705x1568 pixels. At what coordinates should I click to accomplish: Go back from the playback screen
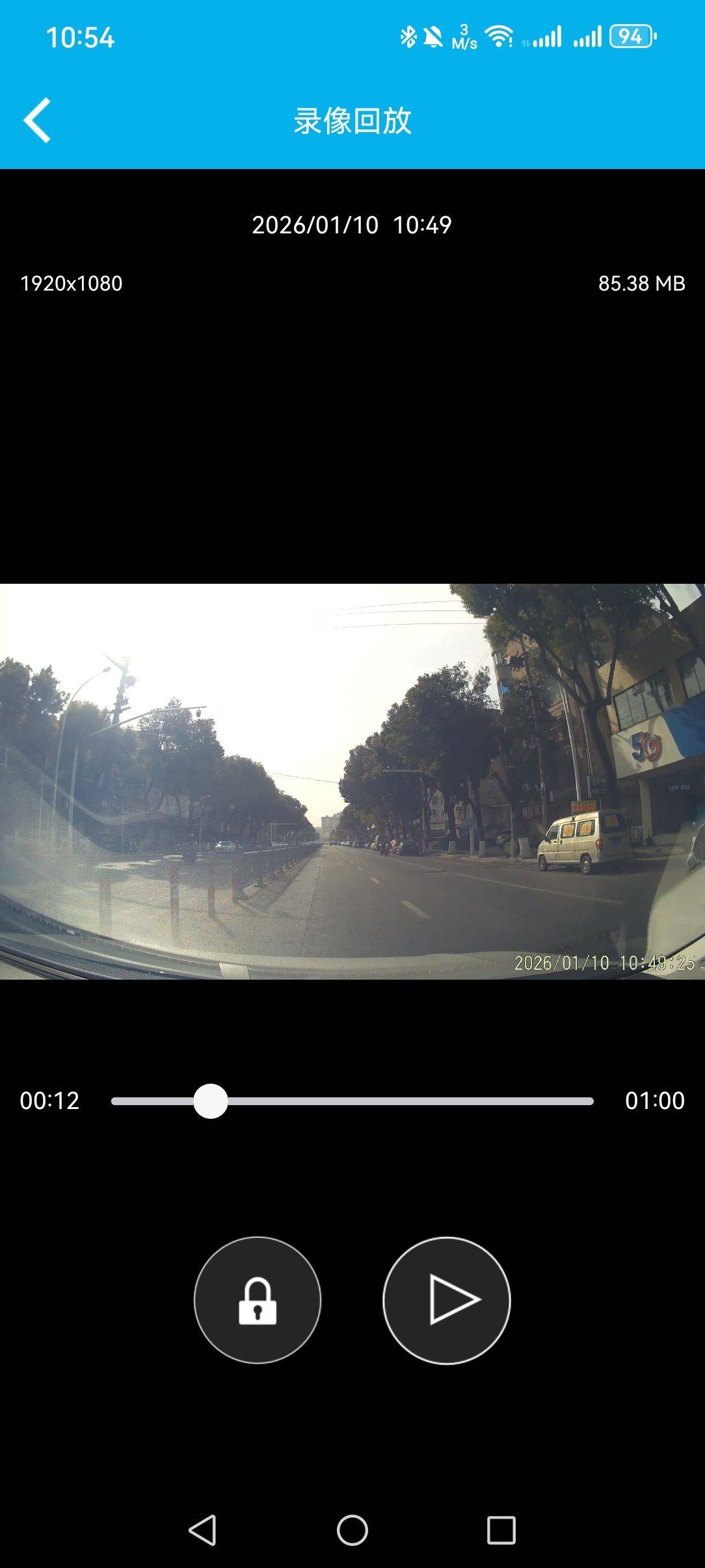coord(37,120)
